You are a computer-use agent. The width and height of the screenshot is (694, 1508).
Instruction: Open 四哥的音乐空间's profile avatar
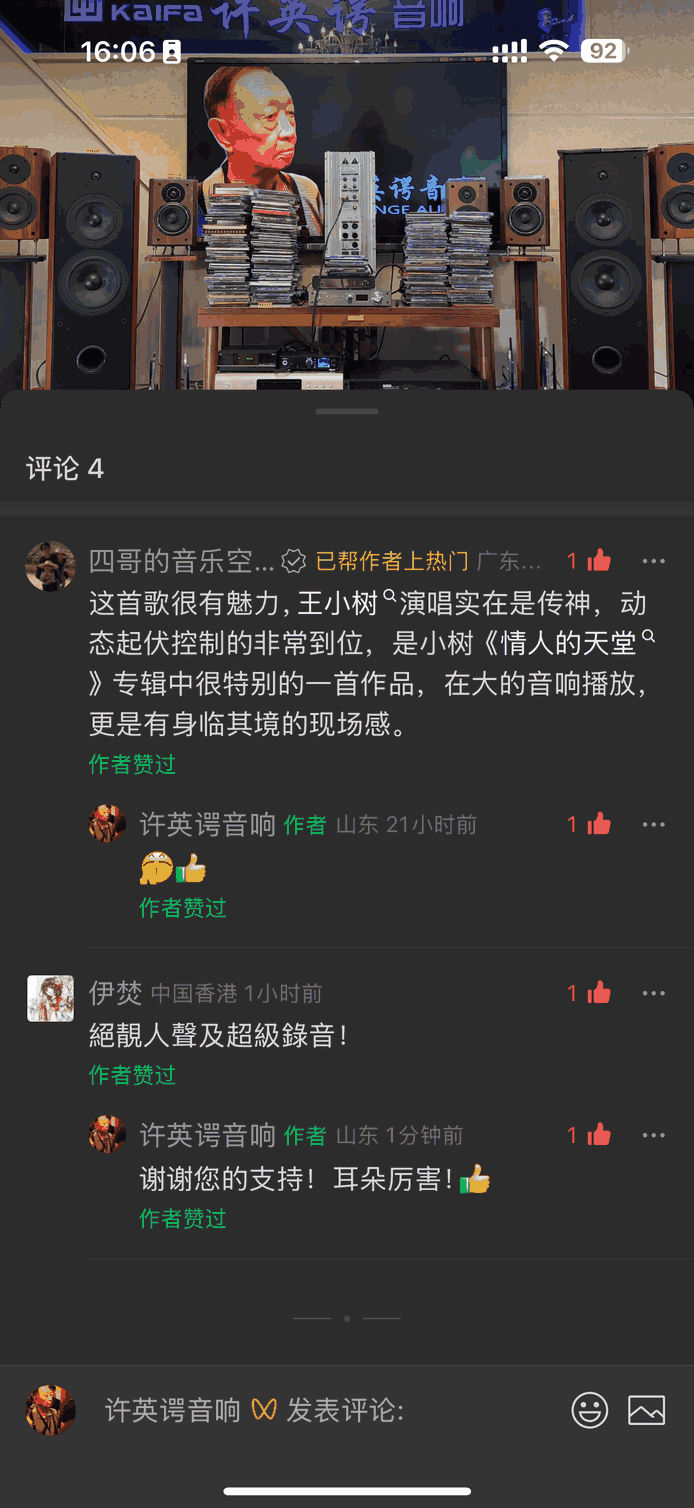point(50,567)
